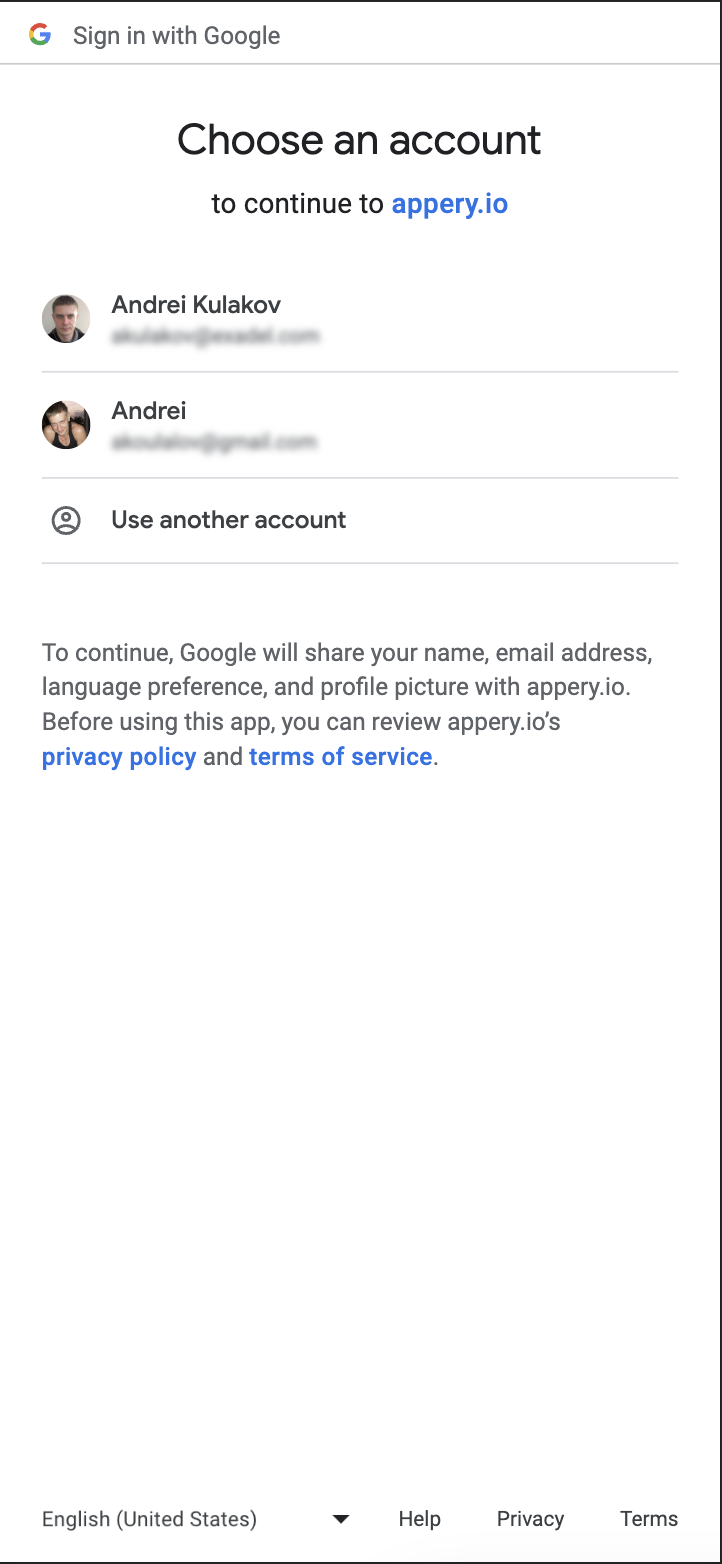Viewport: 722px width, 1564px height.
Task: View the terms of service link
Action: [x=340, y=757]
